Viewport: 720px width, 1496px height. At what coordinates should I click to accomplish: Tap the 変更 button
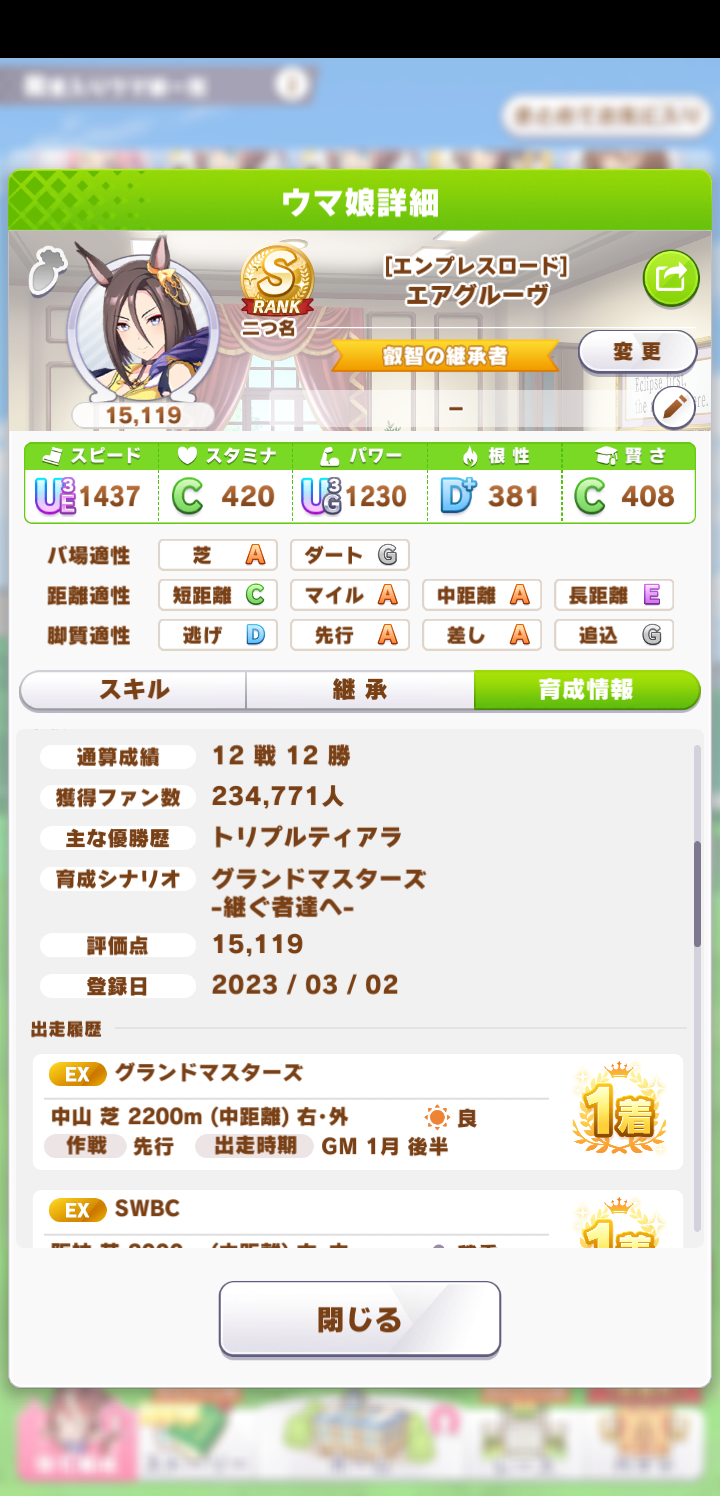tap(637, 351)
